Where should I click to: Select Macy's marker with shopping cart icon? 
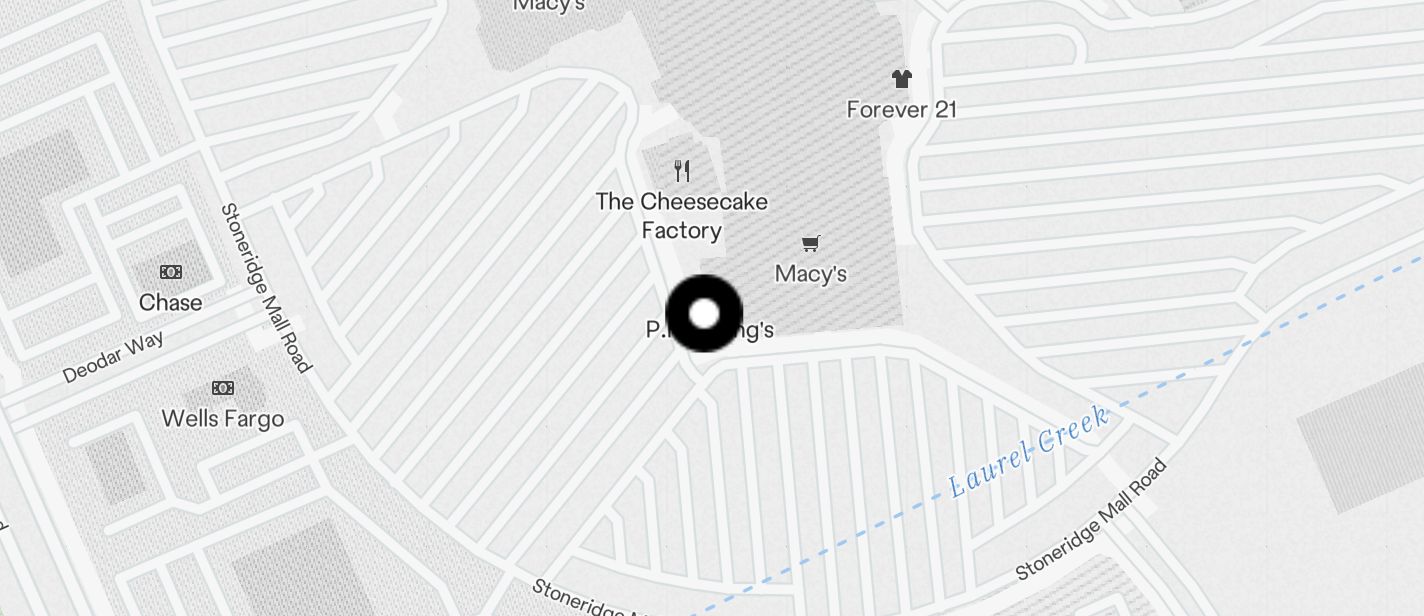(811, 244)
